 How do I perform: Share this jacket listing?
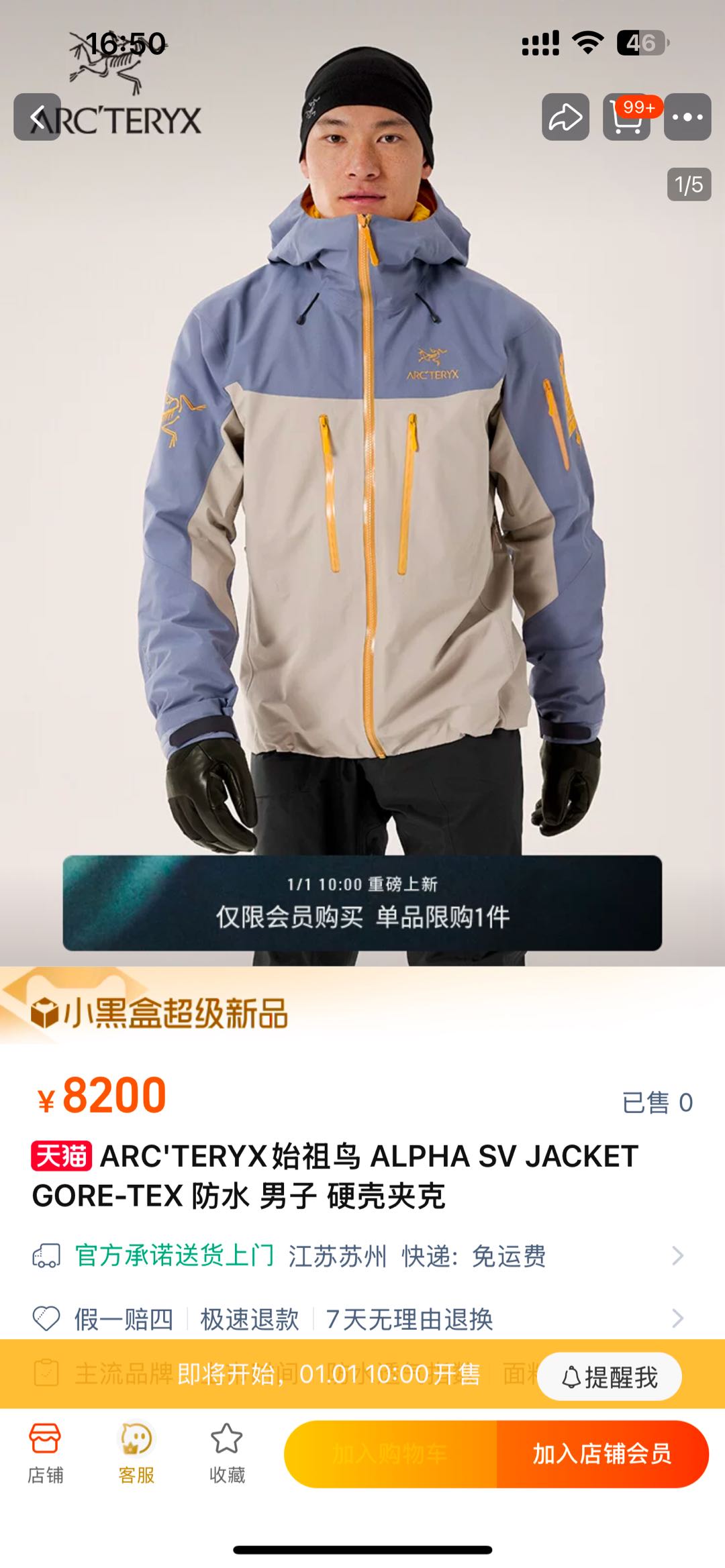tap(565, 117)
